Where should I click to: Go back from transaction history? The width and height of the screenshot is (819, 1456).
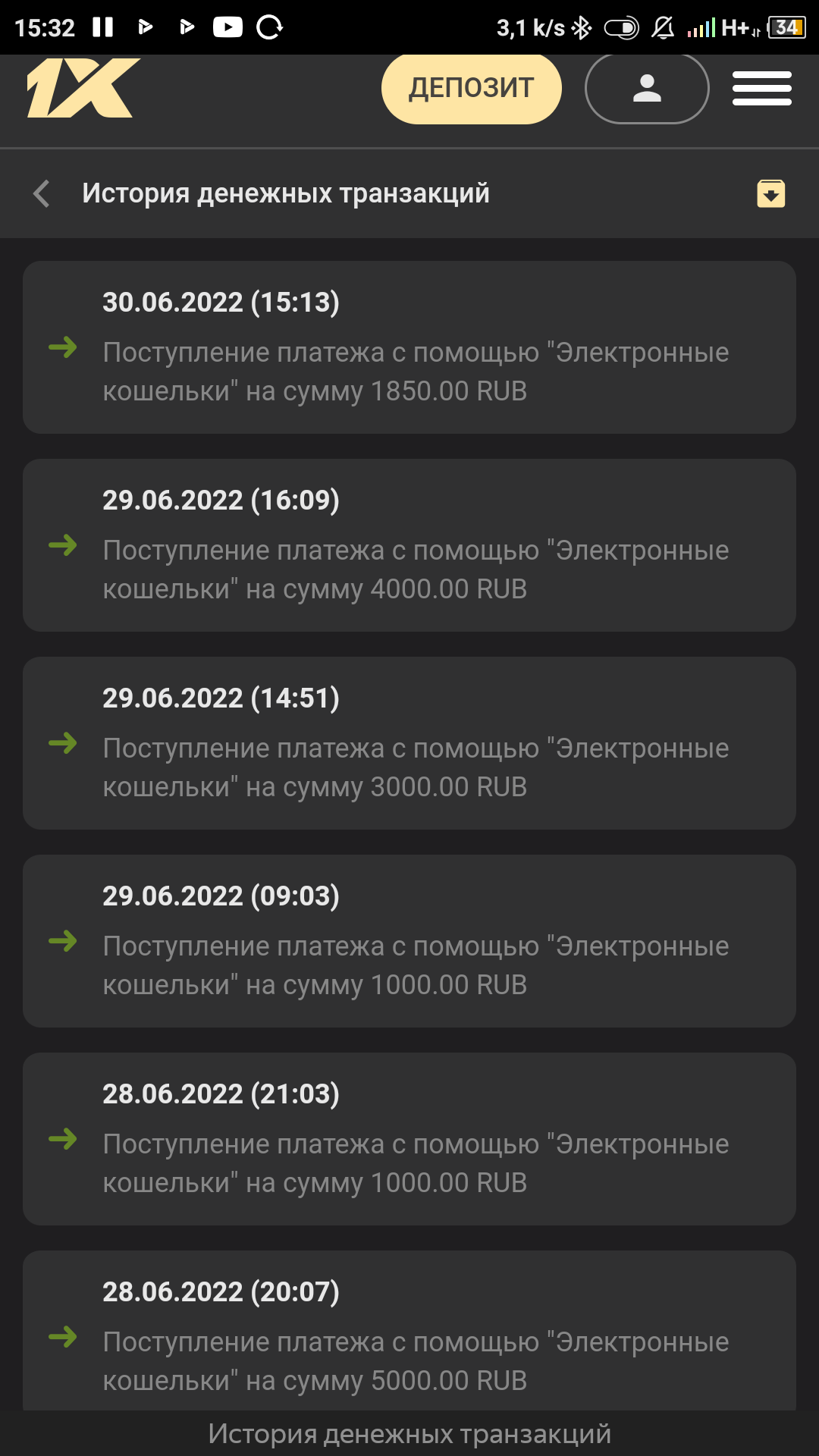tap(42, 193)
